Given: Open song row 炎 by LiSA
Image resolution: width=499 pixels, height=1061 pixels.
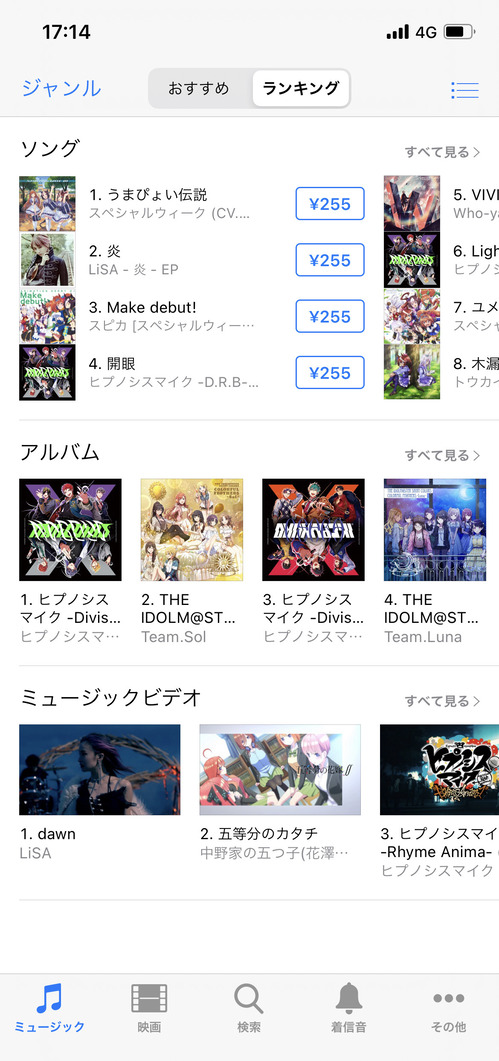Looking at the screenshot, I should (x=192, y=260).
